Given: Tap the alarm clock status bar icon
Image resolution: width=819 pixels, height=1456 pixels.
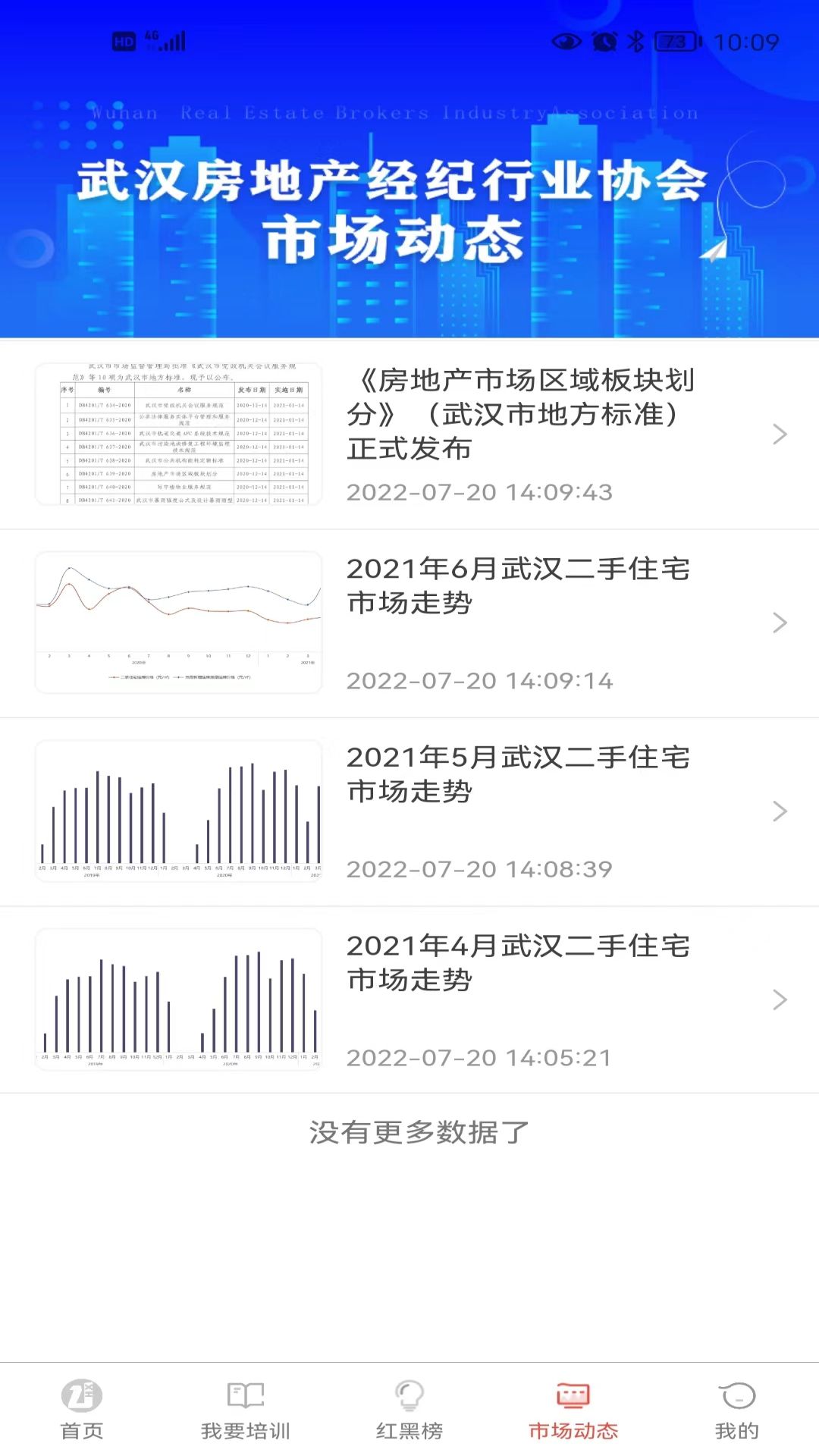Looking at the screenshot, I should pos(601,44).
